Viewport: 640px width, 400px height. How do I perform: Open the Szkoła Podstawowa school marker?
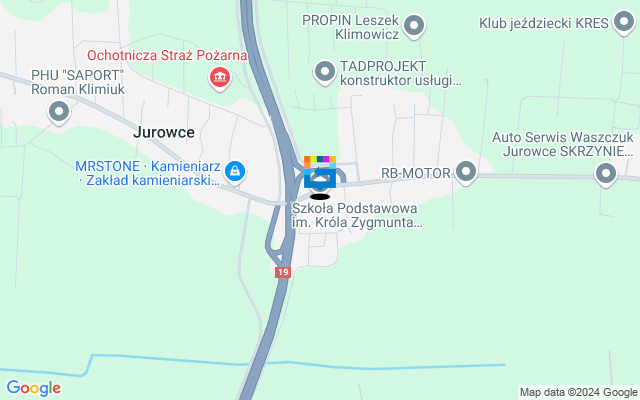coord(320,178)
